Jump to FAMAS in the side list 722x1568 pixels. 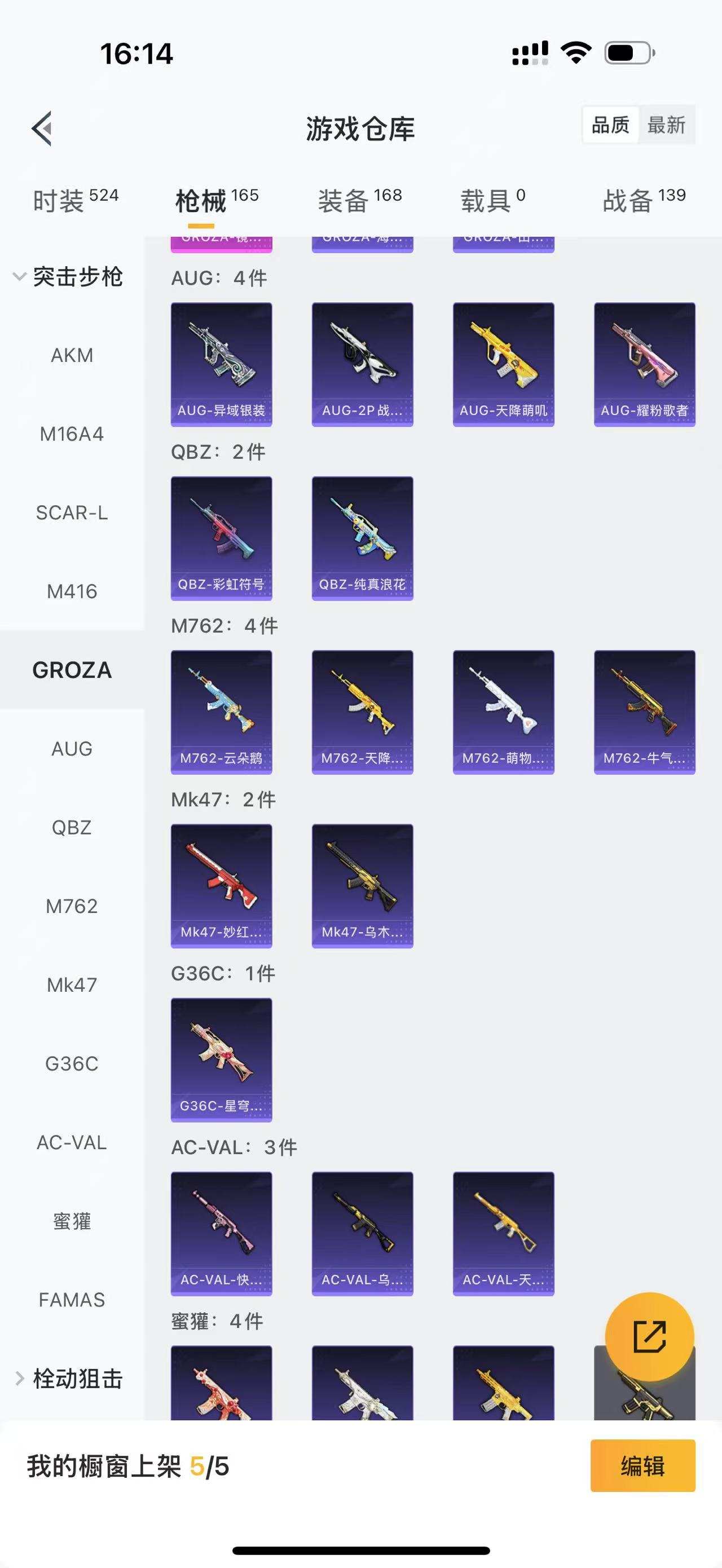(x=72, y=1300)
